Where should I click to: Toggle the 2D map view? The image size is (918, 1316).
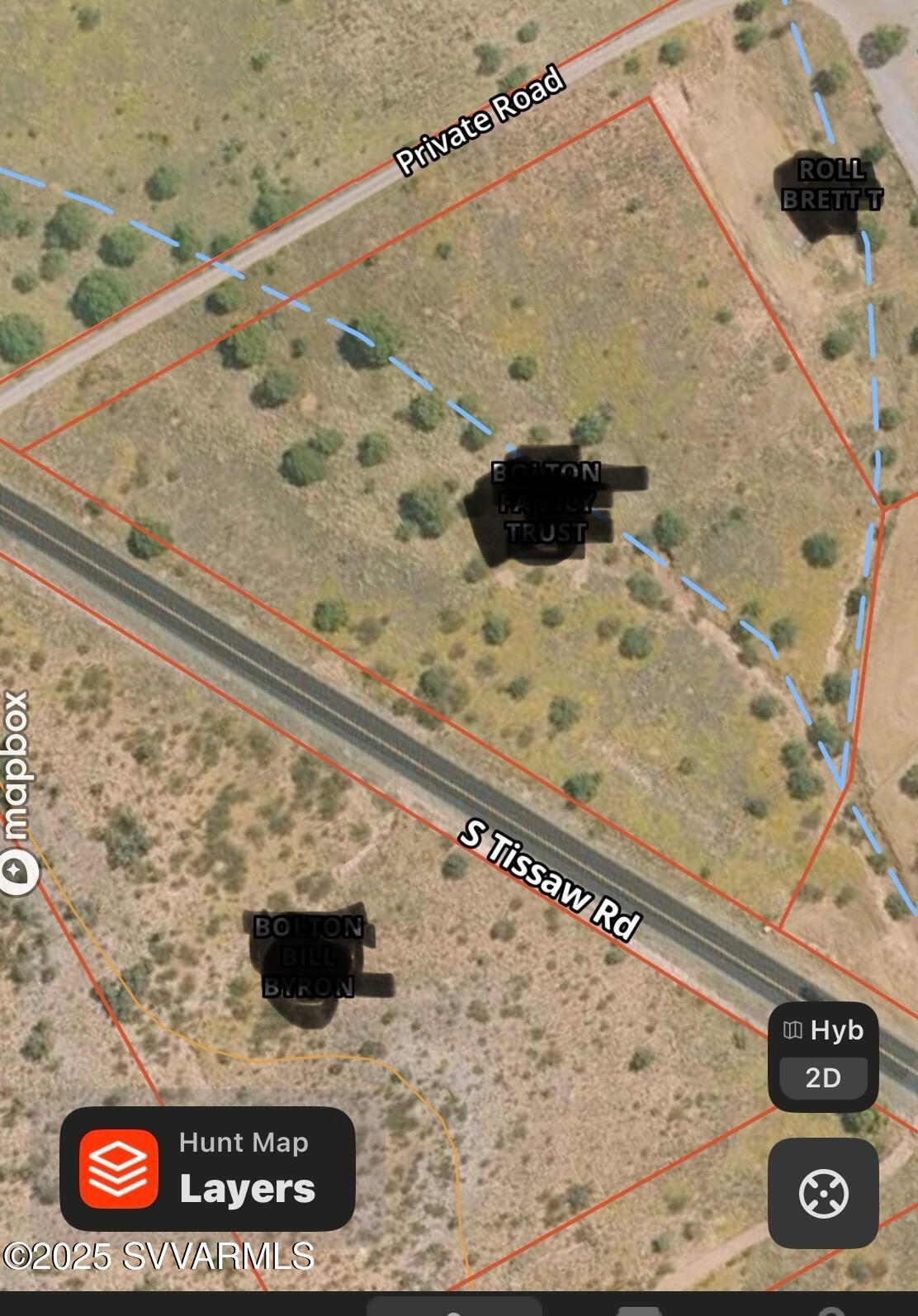click(x=823, y=1077)
